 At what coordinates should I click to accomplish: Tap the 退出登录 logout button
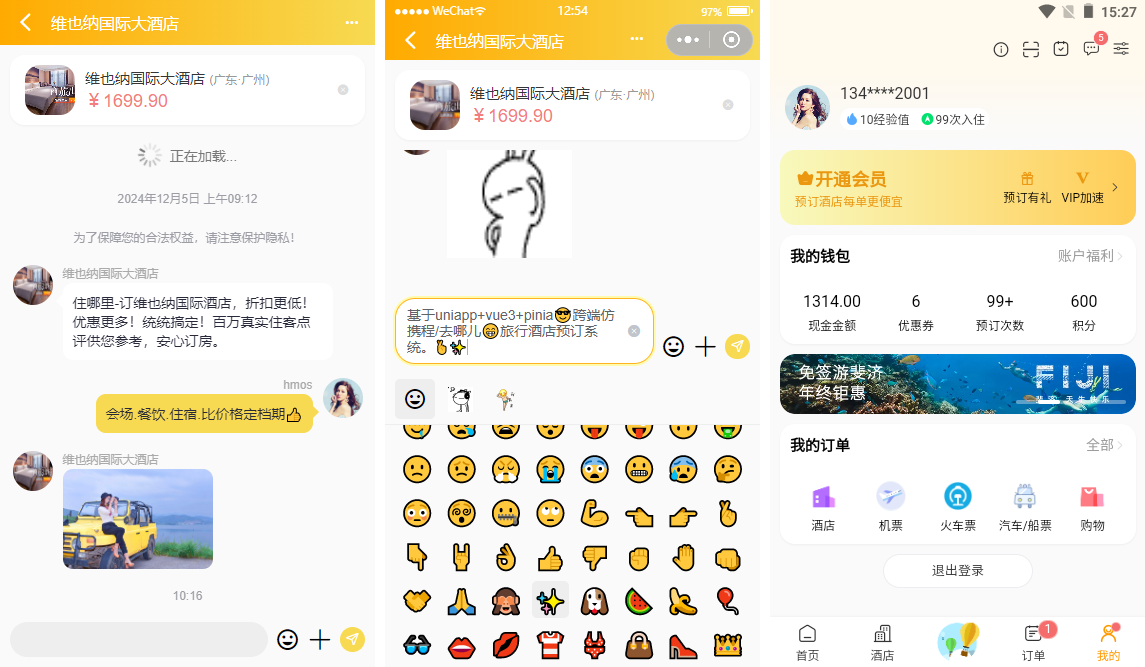(x=957, y=571)
